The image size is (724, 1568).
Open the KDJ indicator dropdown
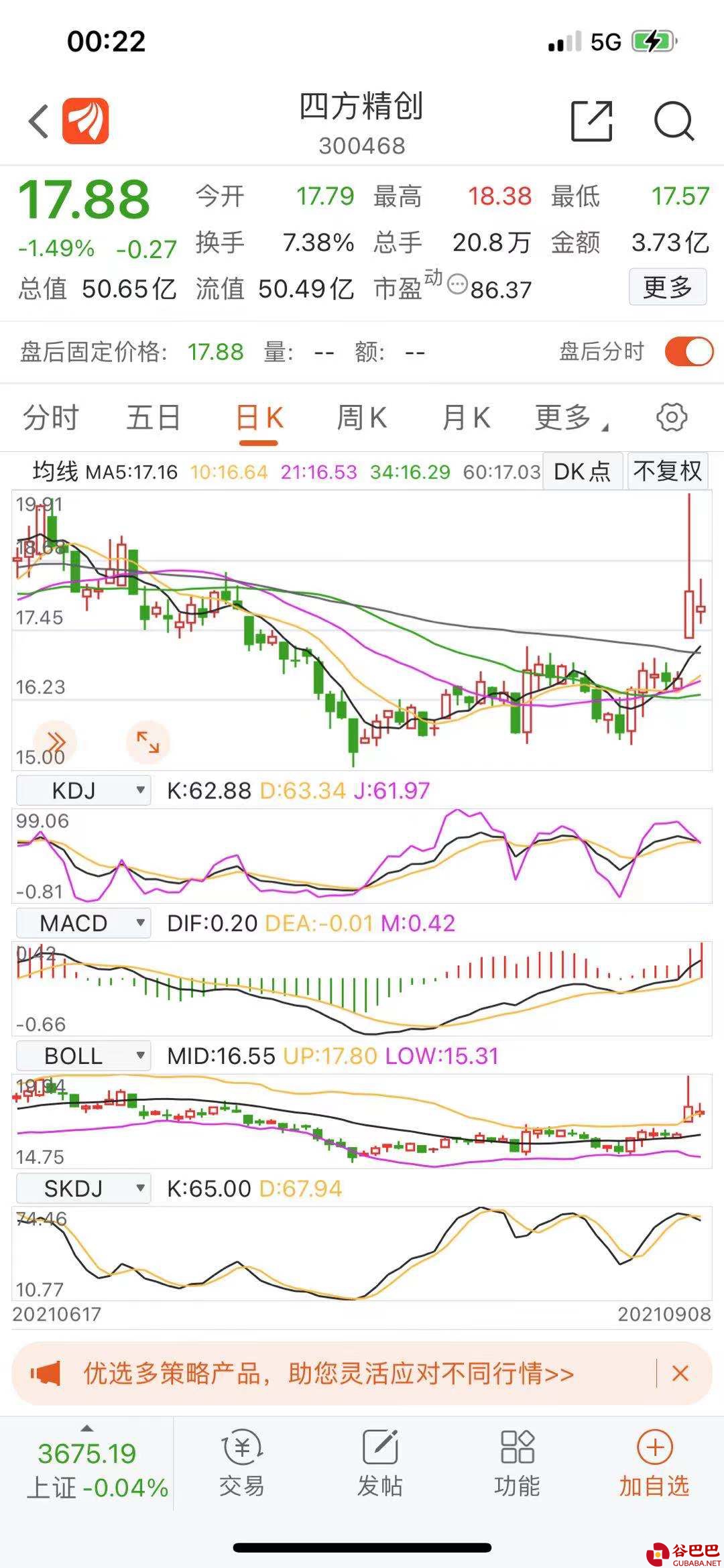[x=83, y=790]
